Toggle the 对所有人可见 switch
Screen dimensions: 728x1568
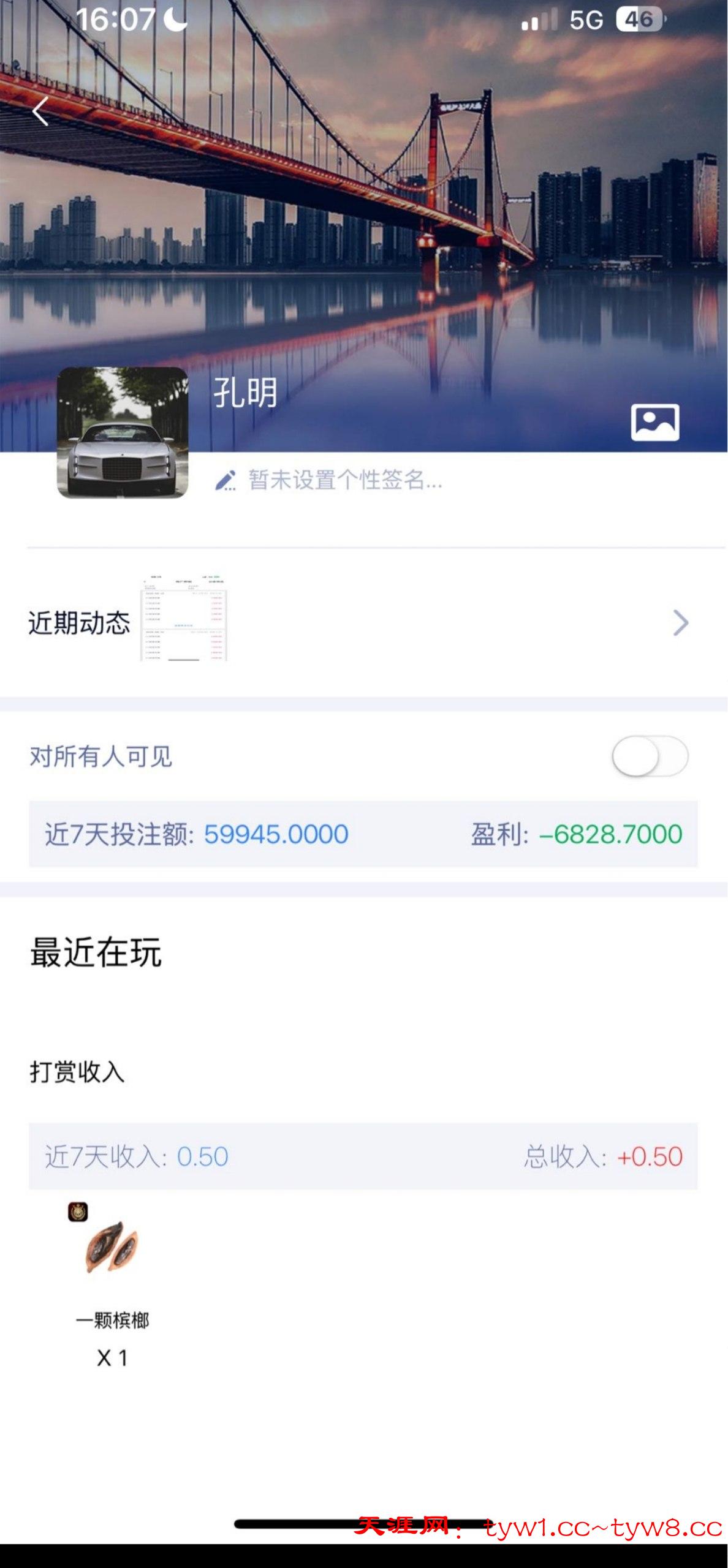(650, 757)
